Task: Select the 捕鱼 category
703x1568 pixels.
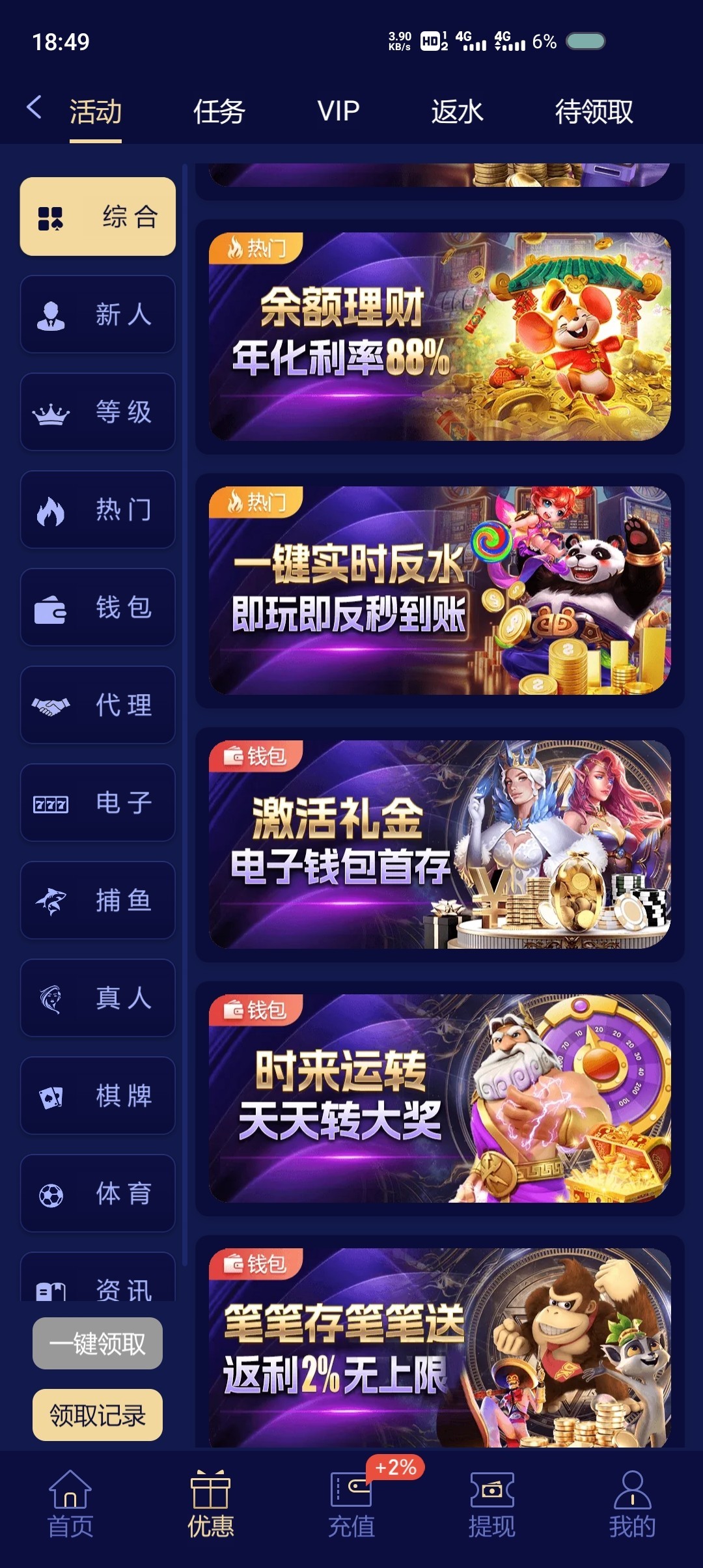Action: point(98,901)
